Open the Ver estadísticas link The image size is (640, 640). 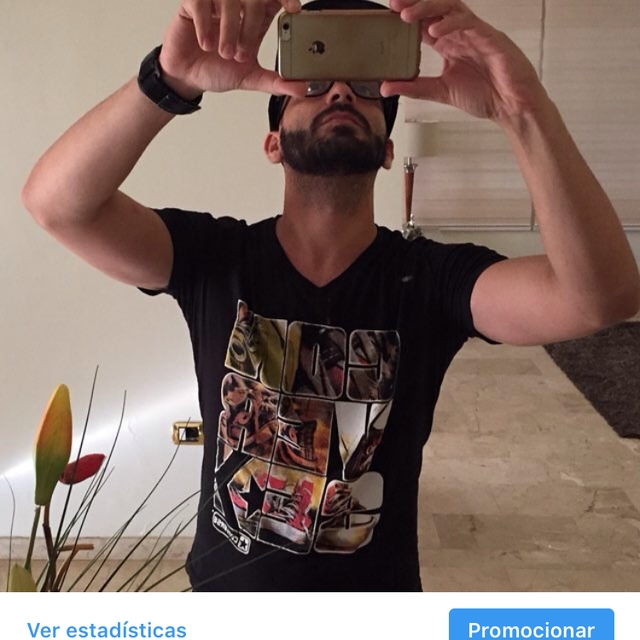[x=106, y=630]
